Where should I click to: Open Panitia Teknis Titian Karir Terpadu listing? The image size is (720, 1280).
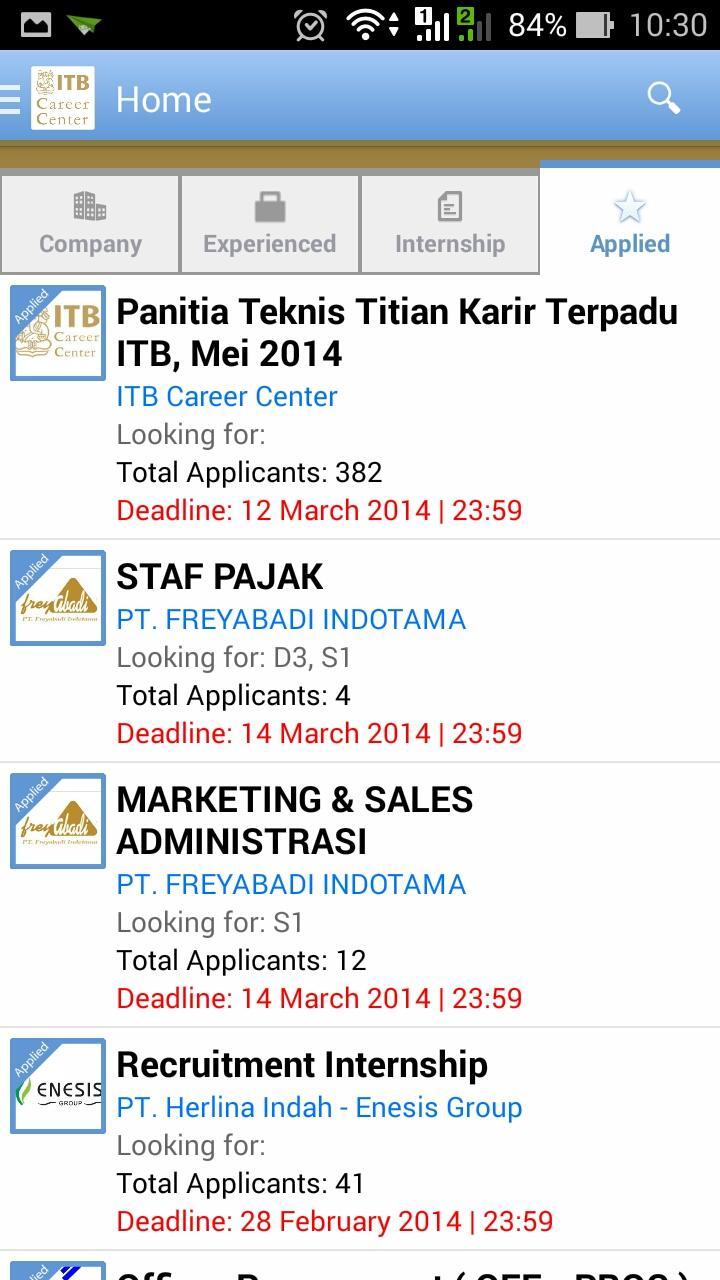tap(396, 332)
